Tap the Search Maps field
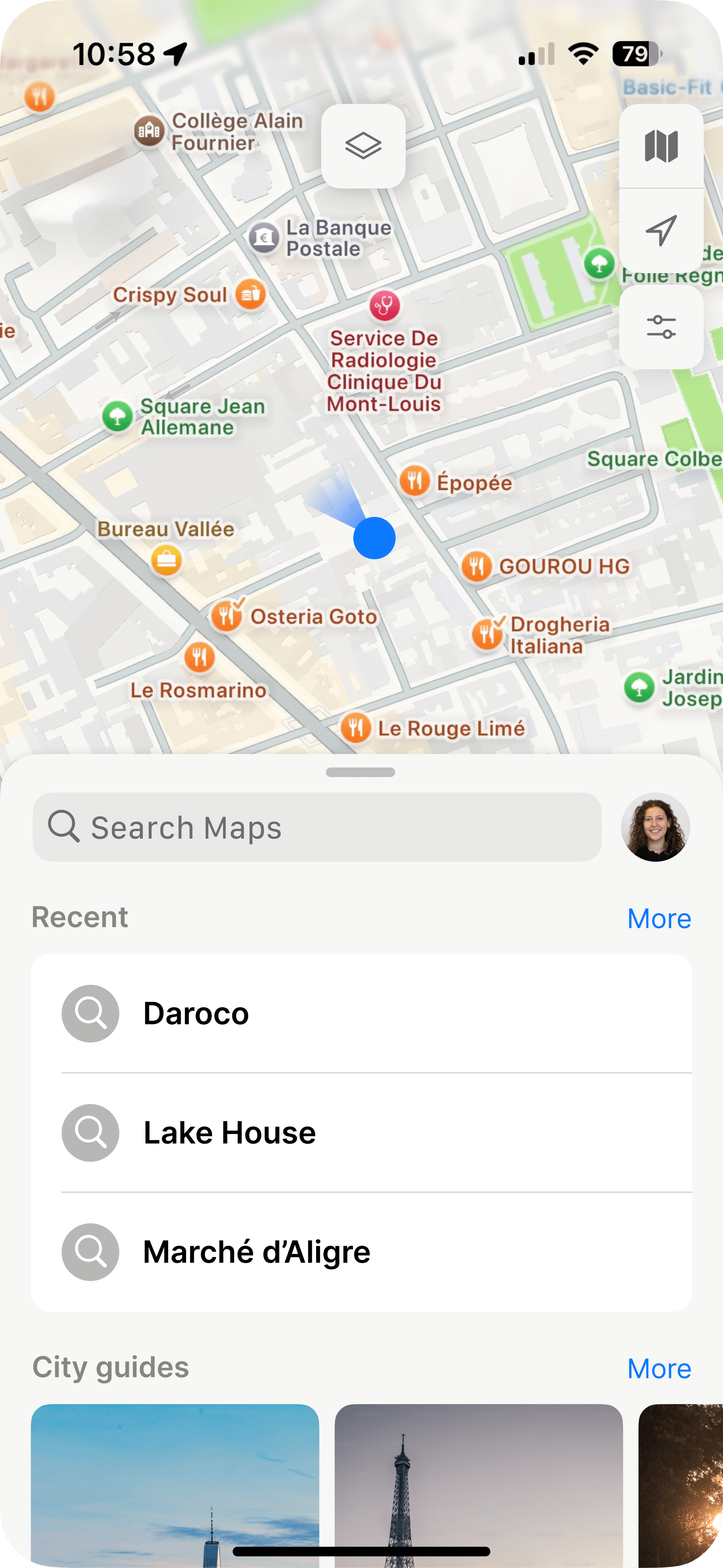This screenshot has width=723, height=1568. (317, 827)
